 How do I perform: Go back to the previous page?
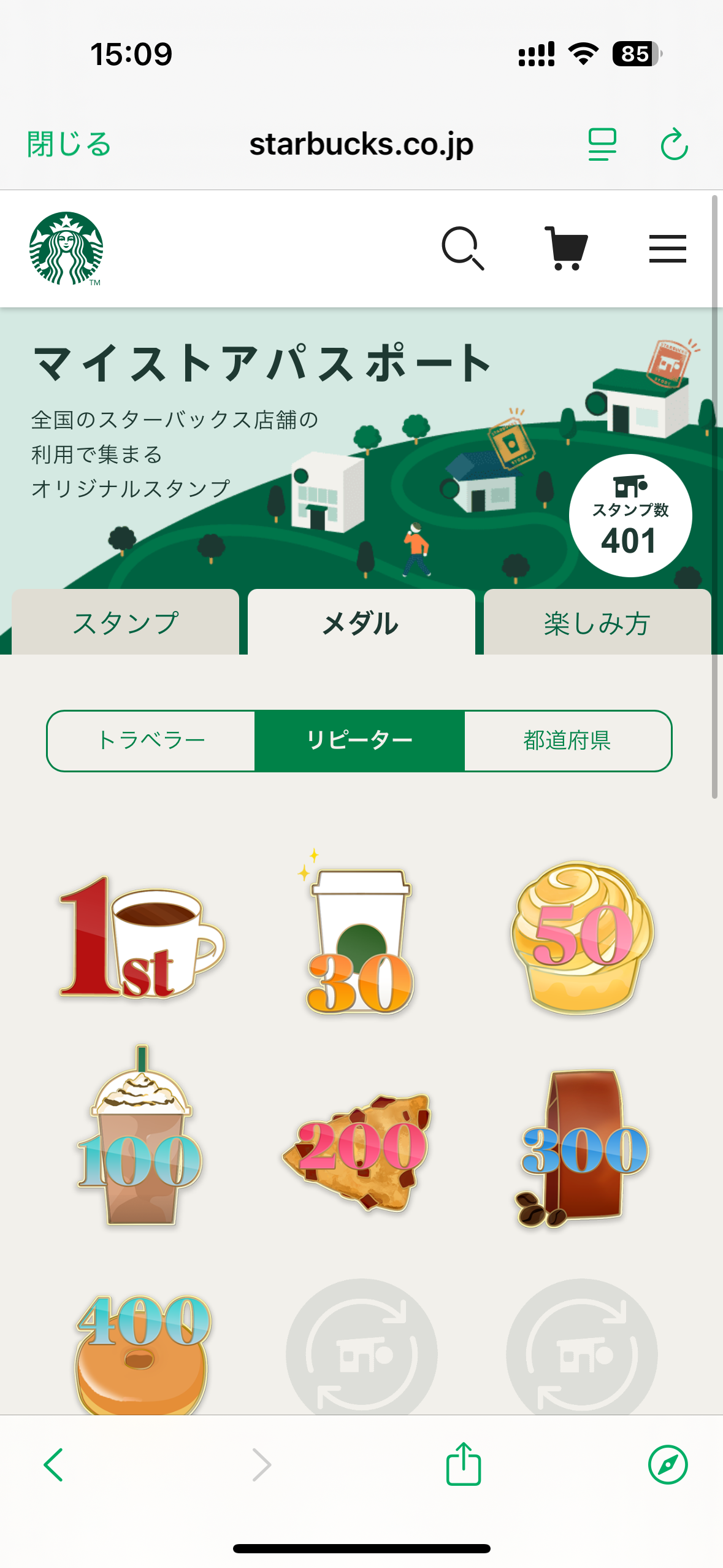53,1465
